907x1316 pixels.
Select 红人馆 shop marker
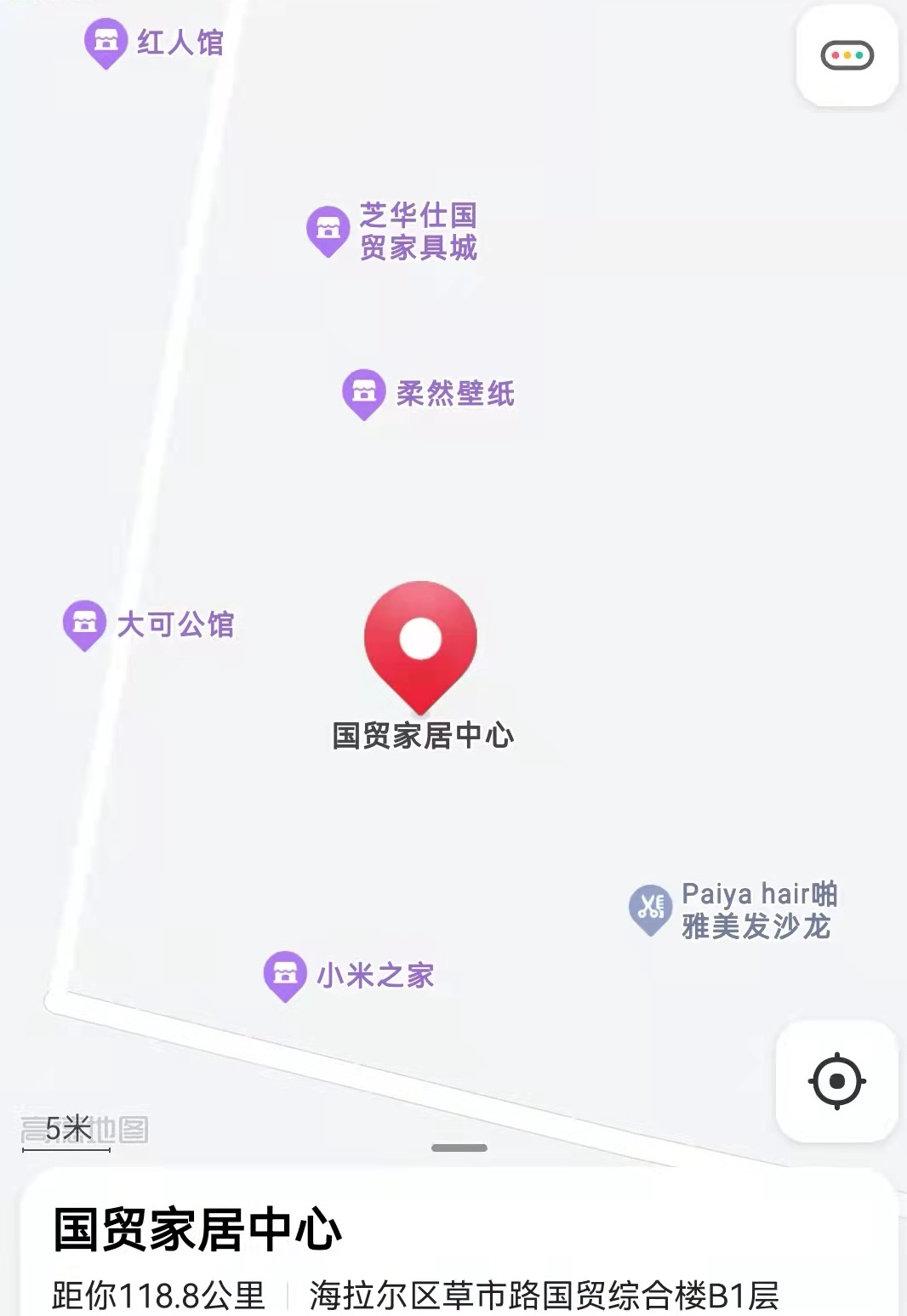106,42
